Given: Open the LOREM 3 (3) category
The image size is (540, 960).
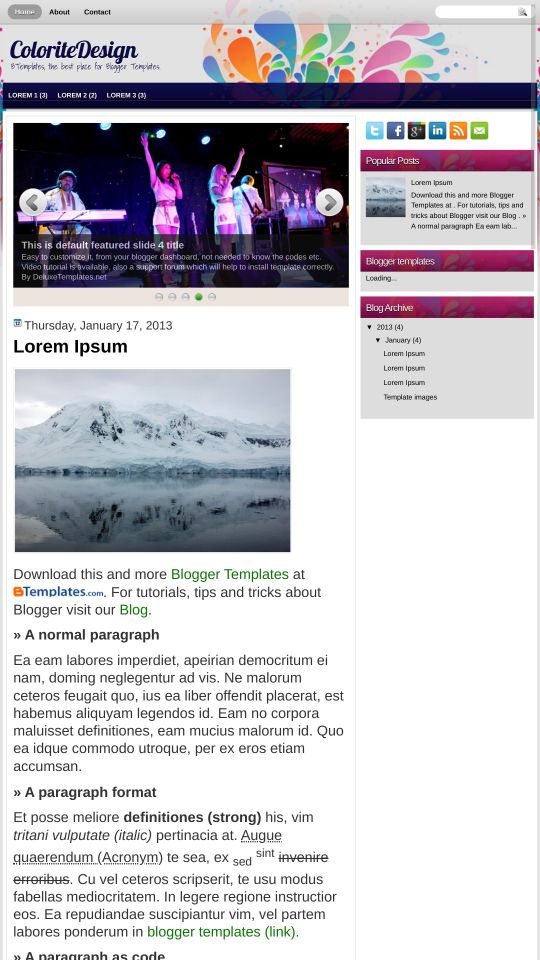Looking at the screenshot, I should coord(126,96).
